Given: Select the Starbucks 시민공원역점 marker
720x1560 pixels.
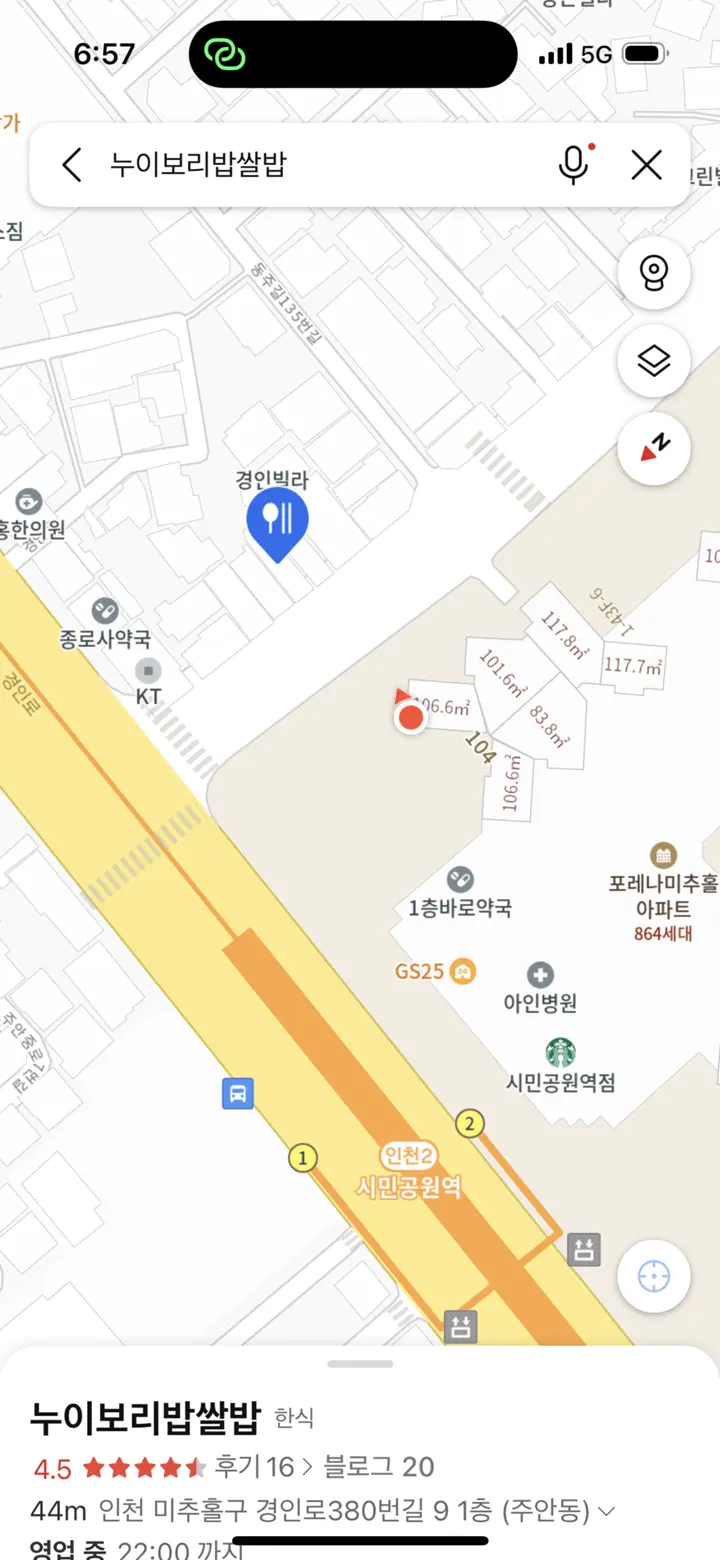Looking at the screenshot, I should pyautogui.click(x=560, y=1052).
